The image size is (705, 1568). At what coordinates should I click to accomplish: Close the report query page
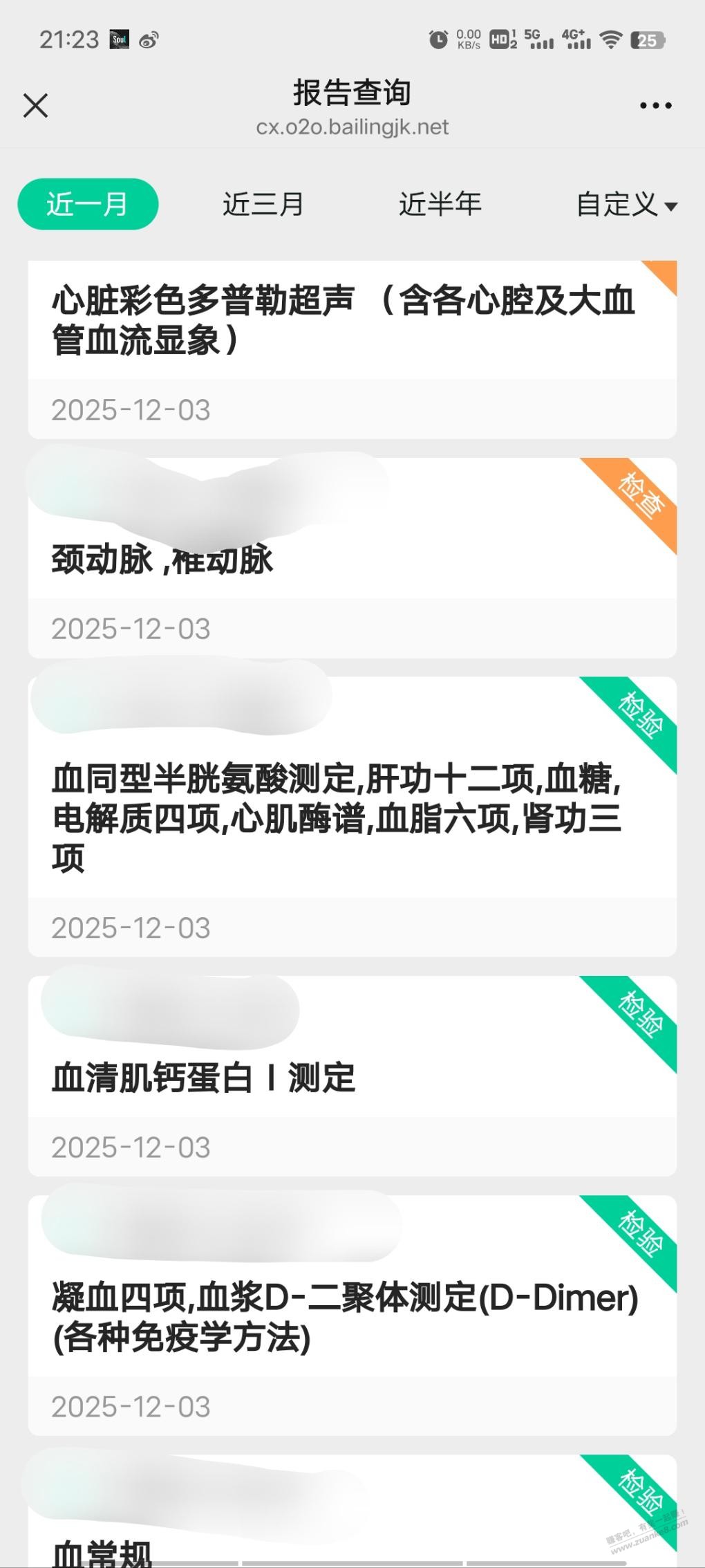point(35,106)
